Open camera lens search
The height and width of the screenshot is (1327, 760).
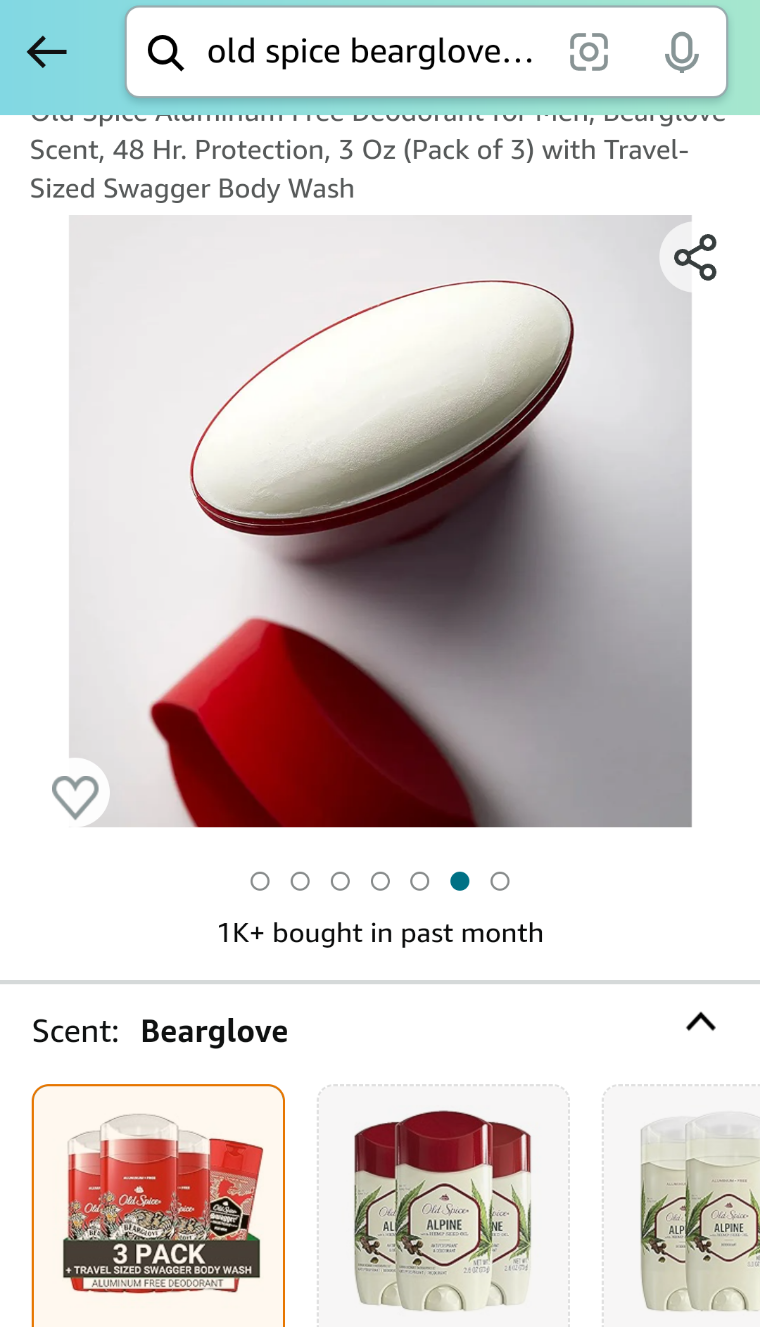pyautogui.click(x=588, y=52)
